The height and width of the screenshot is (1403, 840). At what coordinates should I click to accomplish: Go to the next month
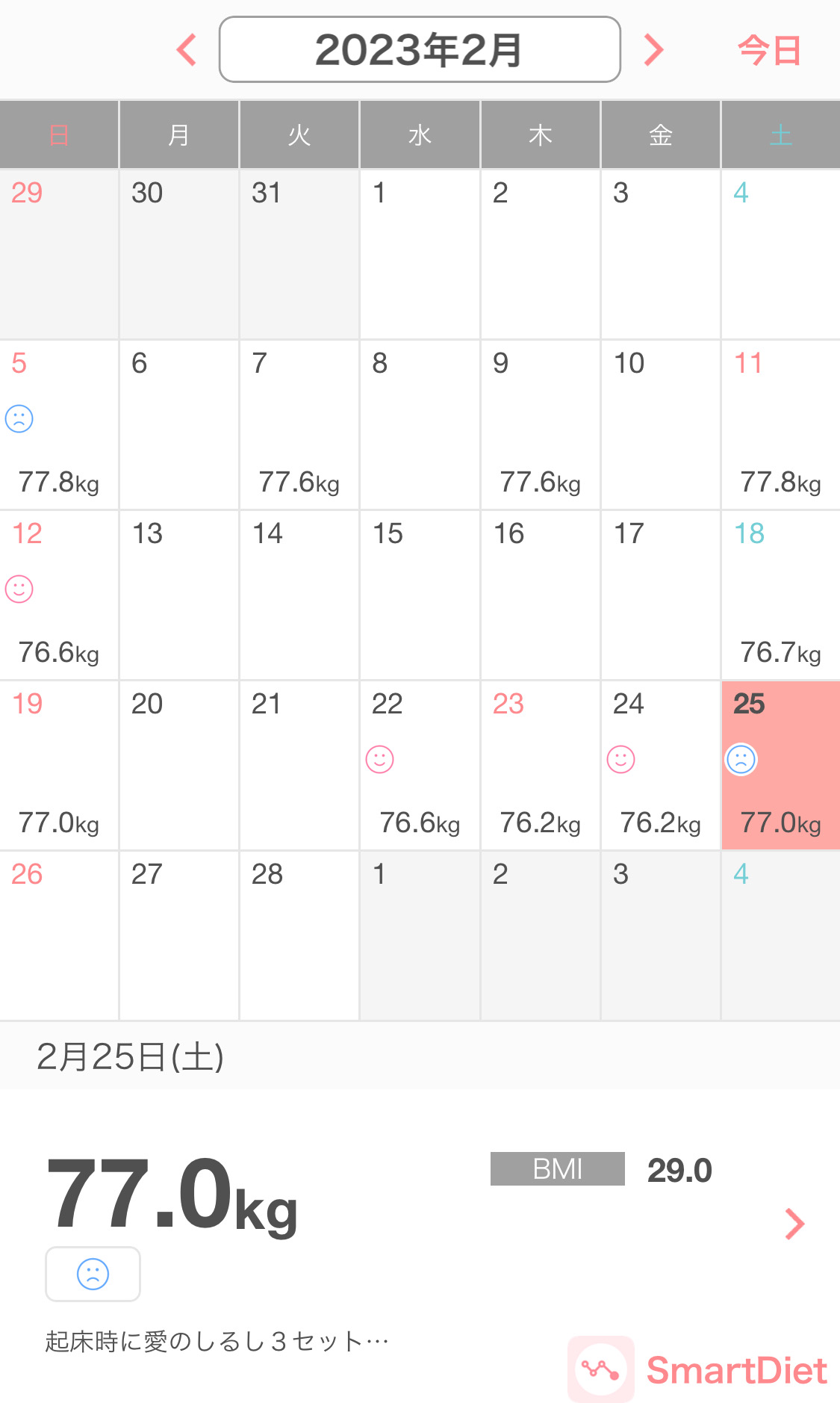click(653, 50)
